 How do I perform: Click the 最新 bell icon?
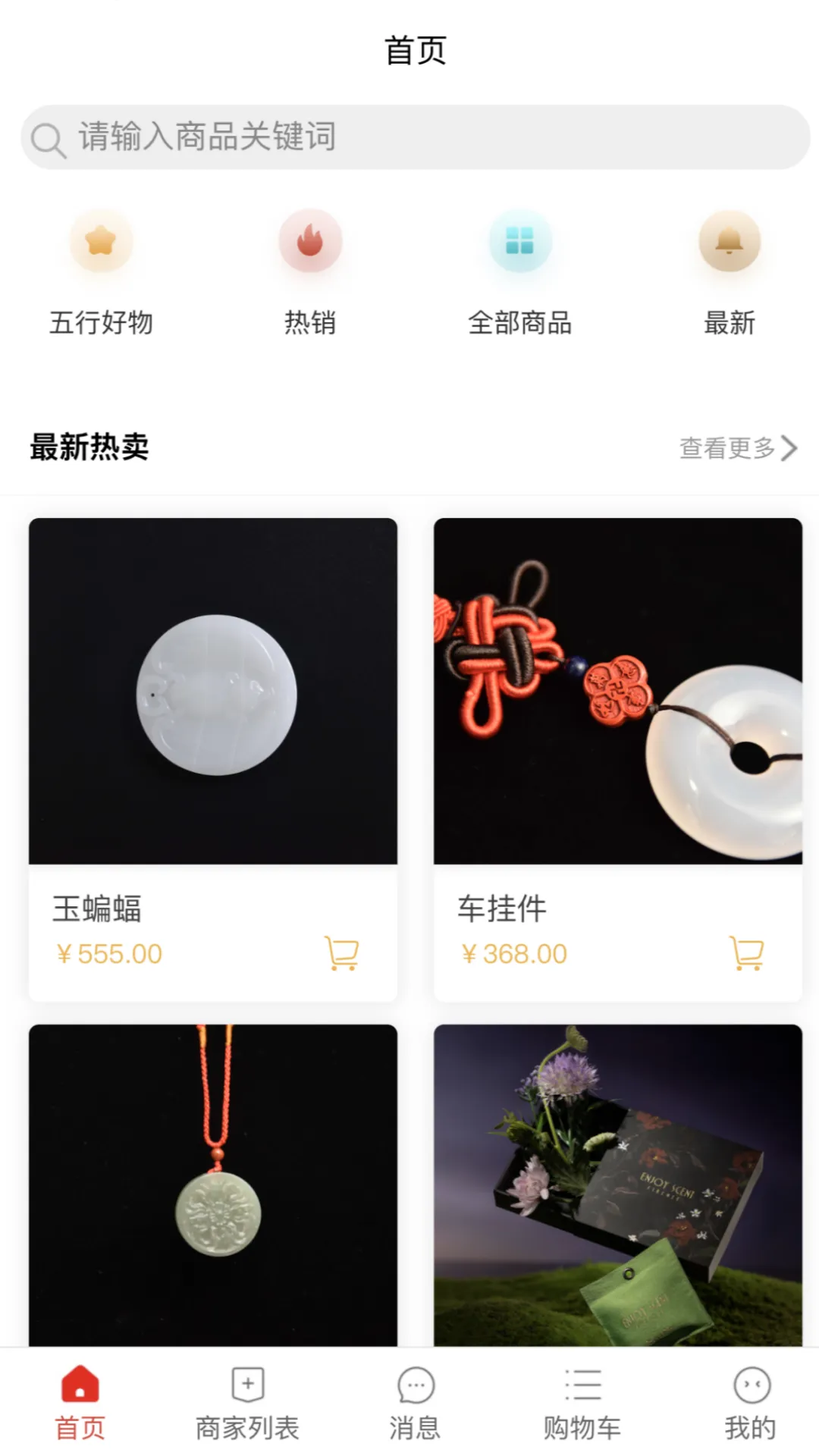click(729, 241)
